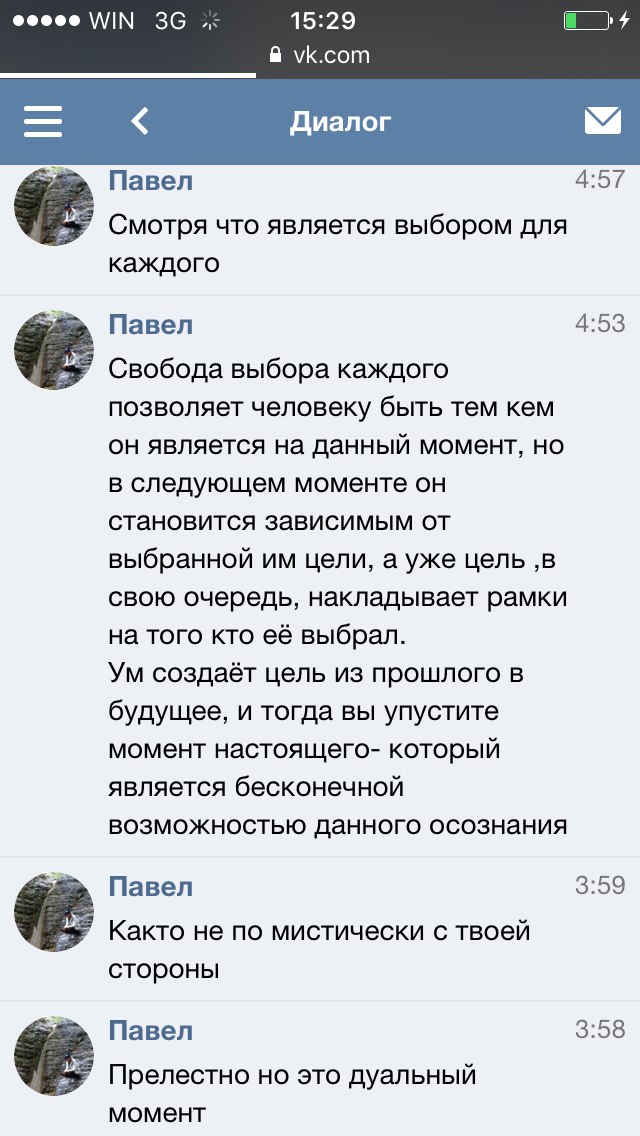Go back with the header arrow
This screenshot has width=640, height=1136.
point(140,122)
